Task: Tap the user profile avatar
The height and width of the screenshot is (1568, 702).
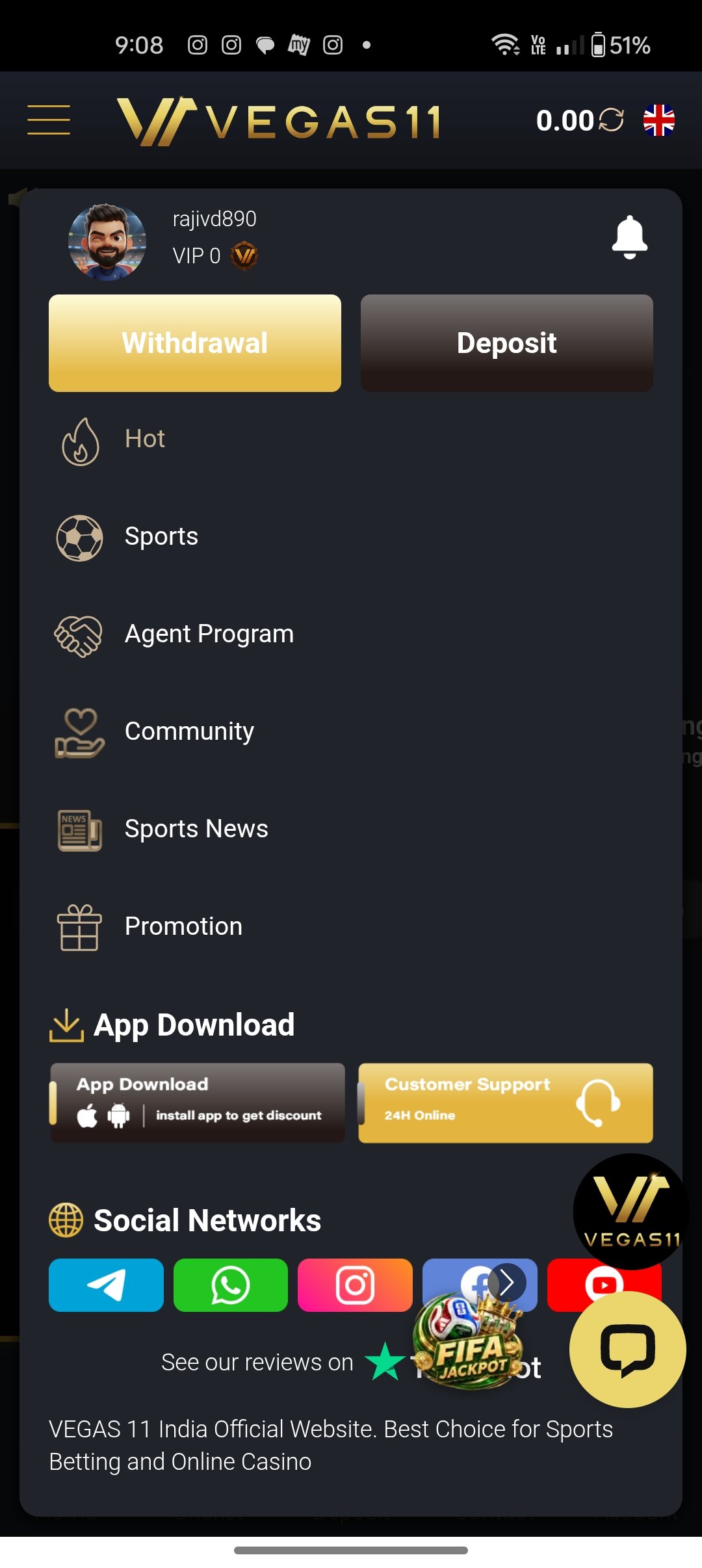Action: point(107,242)
